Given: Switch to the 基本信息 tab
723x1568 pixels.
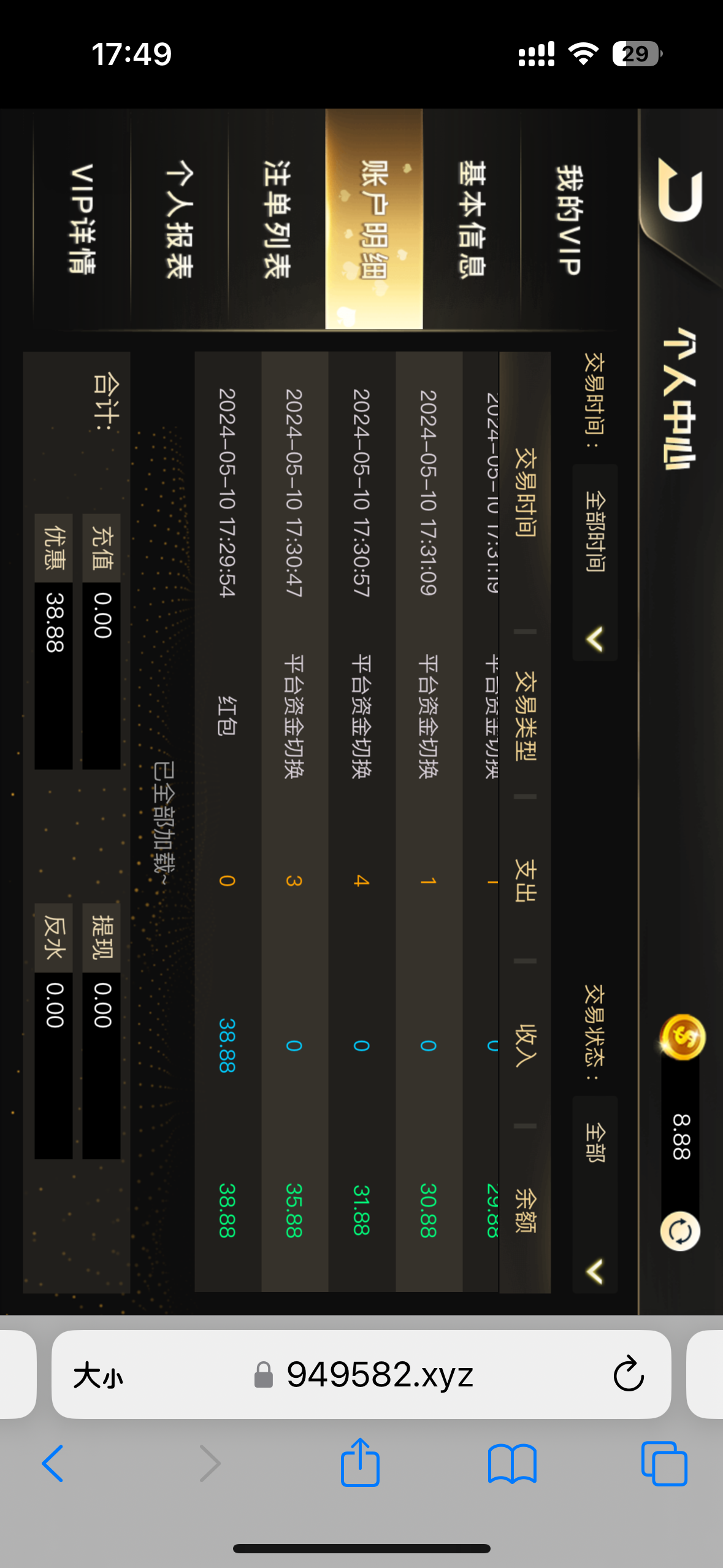Looking at the screenshot, I should click(x=472, y=220).
